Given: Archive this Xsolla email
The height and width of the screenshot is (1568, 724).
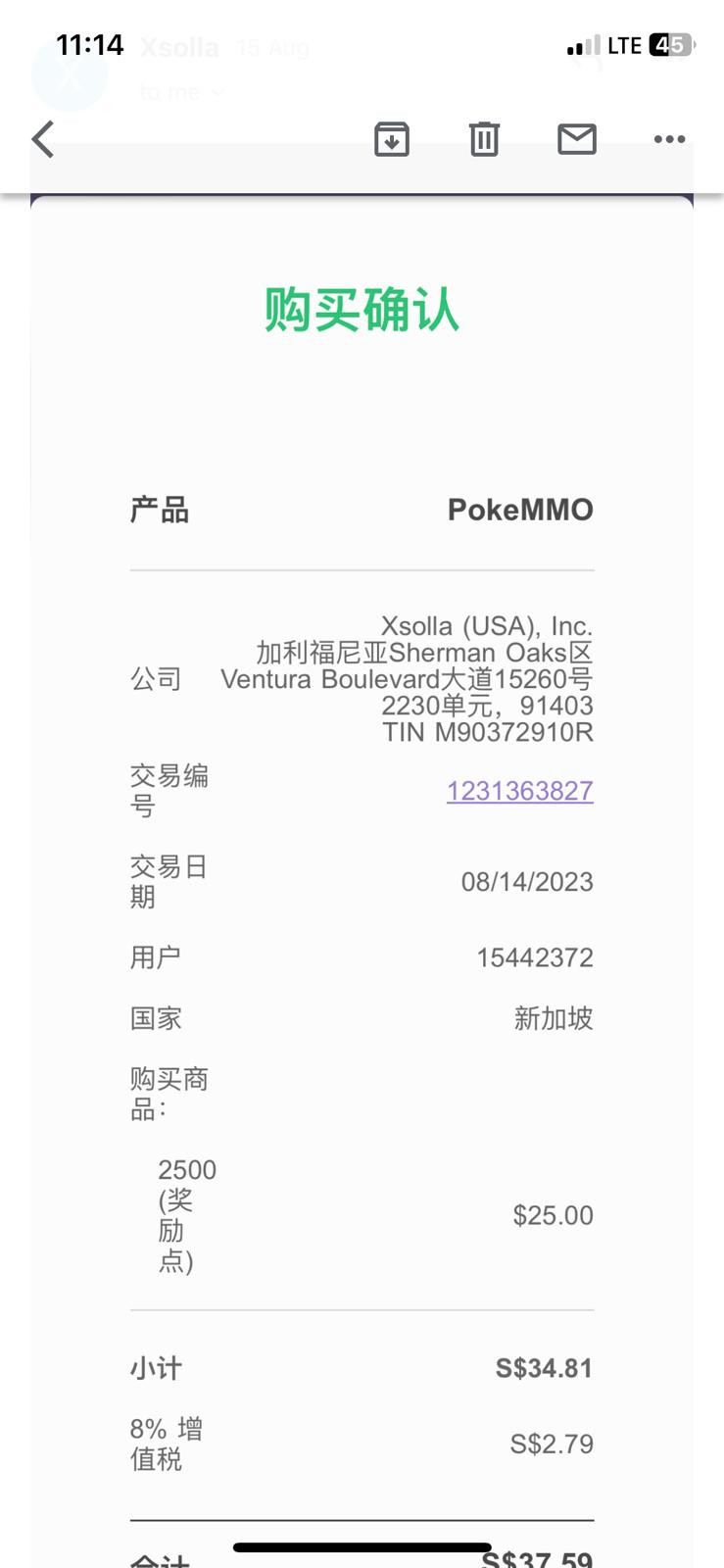Looking at the screenshot, I should [x=392, y=139].
